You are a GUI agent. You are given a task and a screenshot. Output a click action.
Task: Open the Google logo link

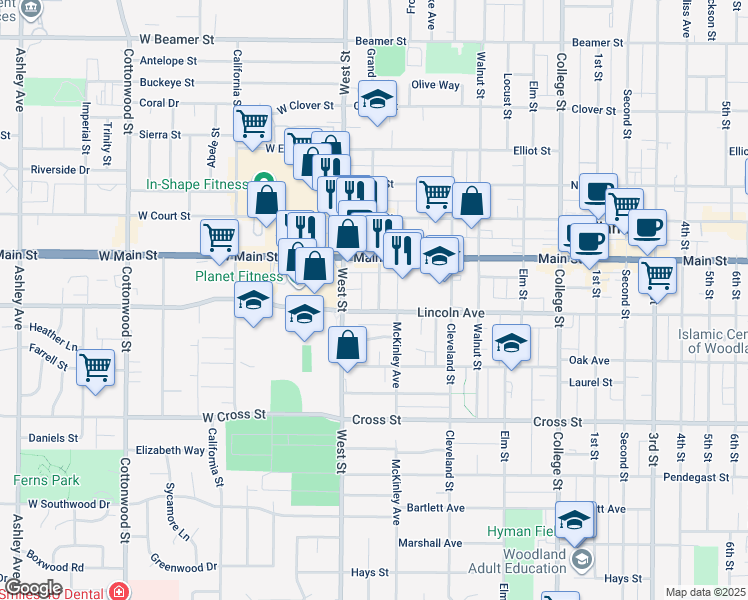point(33,588)
